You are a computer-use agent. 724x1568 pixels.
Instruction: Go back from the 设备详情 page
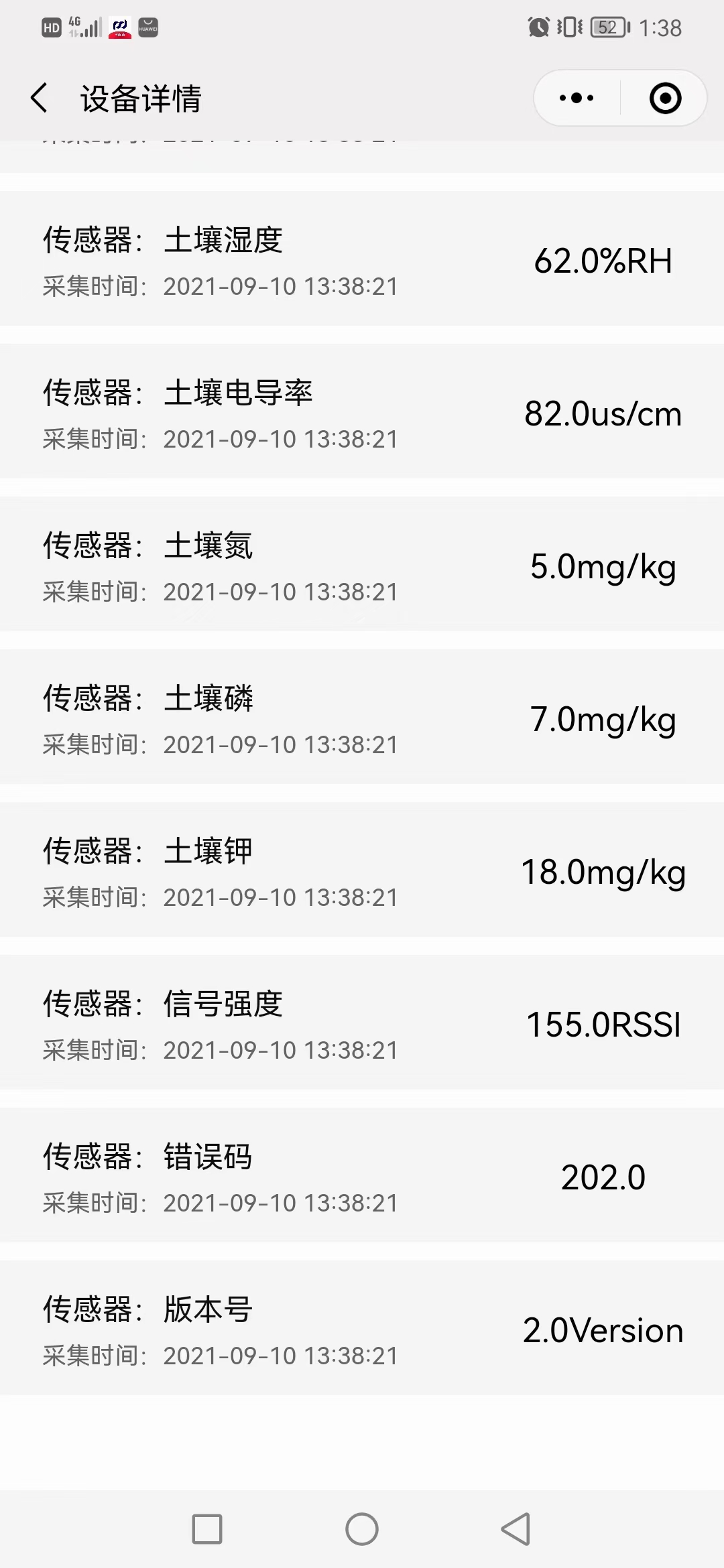point(40,98)
